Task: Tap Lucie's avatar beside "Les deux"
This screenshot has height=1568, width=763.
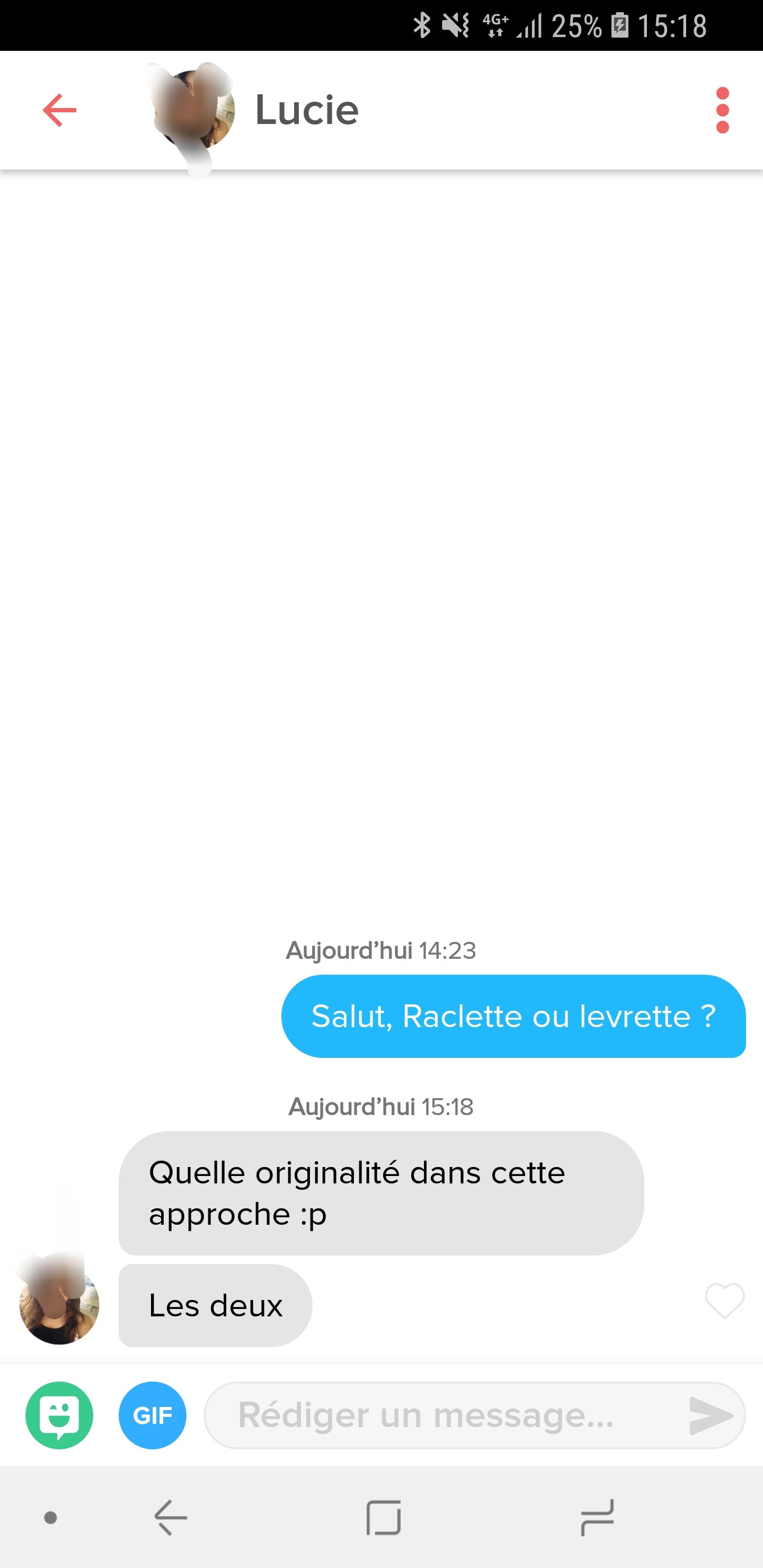Action: 60,1304
